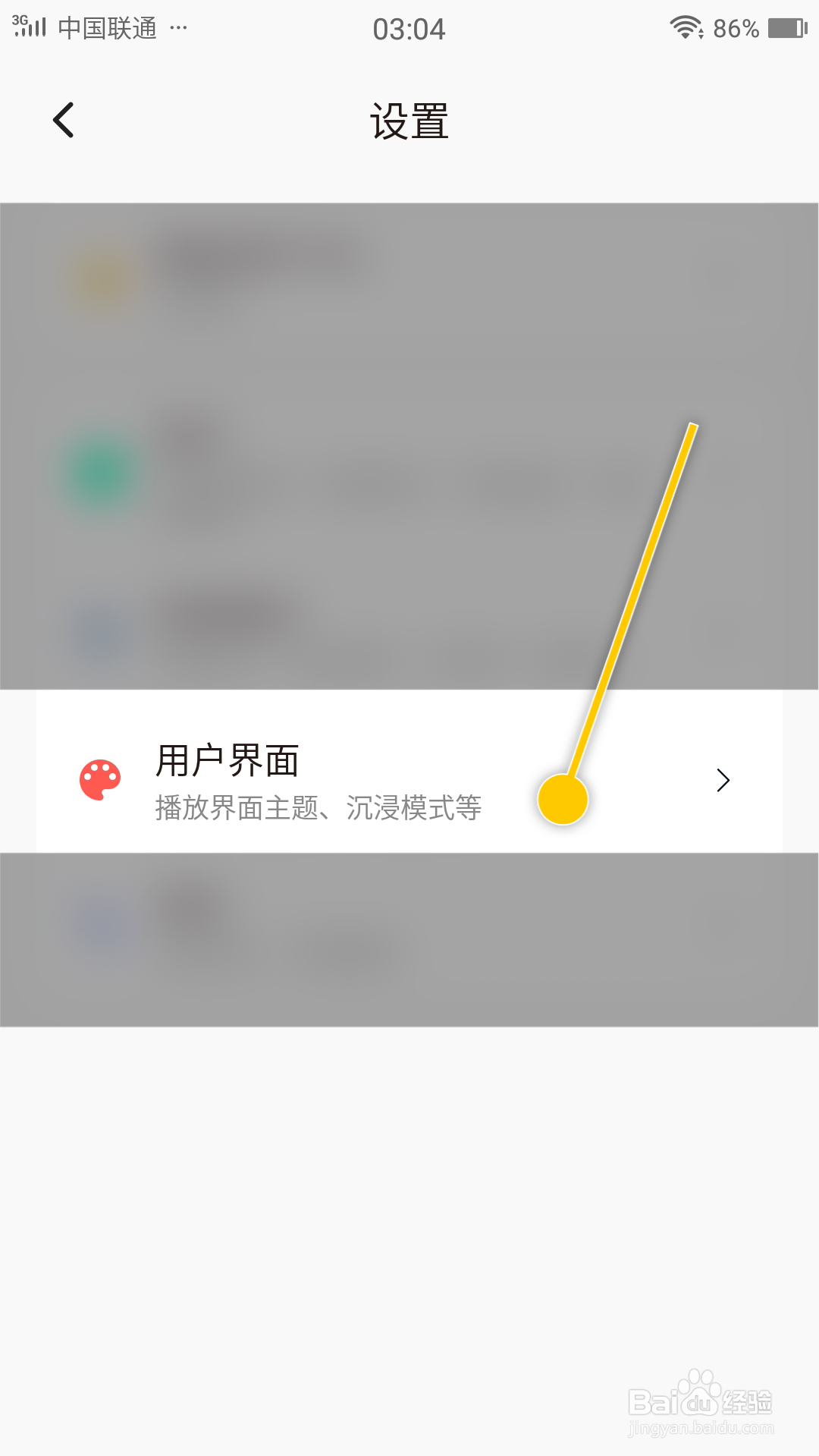Tap the ellipsis after 中国联通 carrier text
This screenshot has height=1456, width=819.
point(176,30)
